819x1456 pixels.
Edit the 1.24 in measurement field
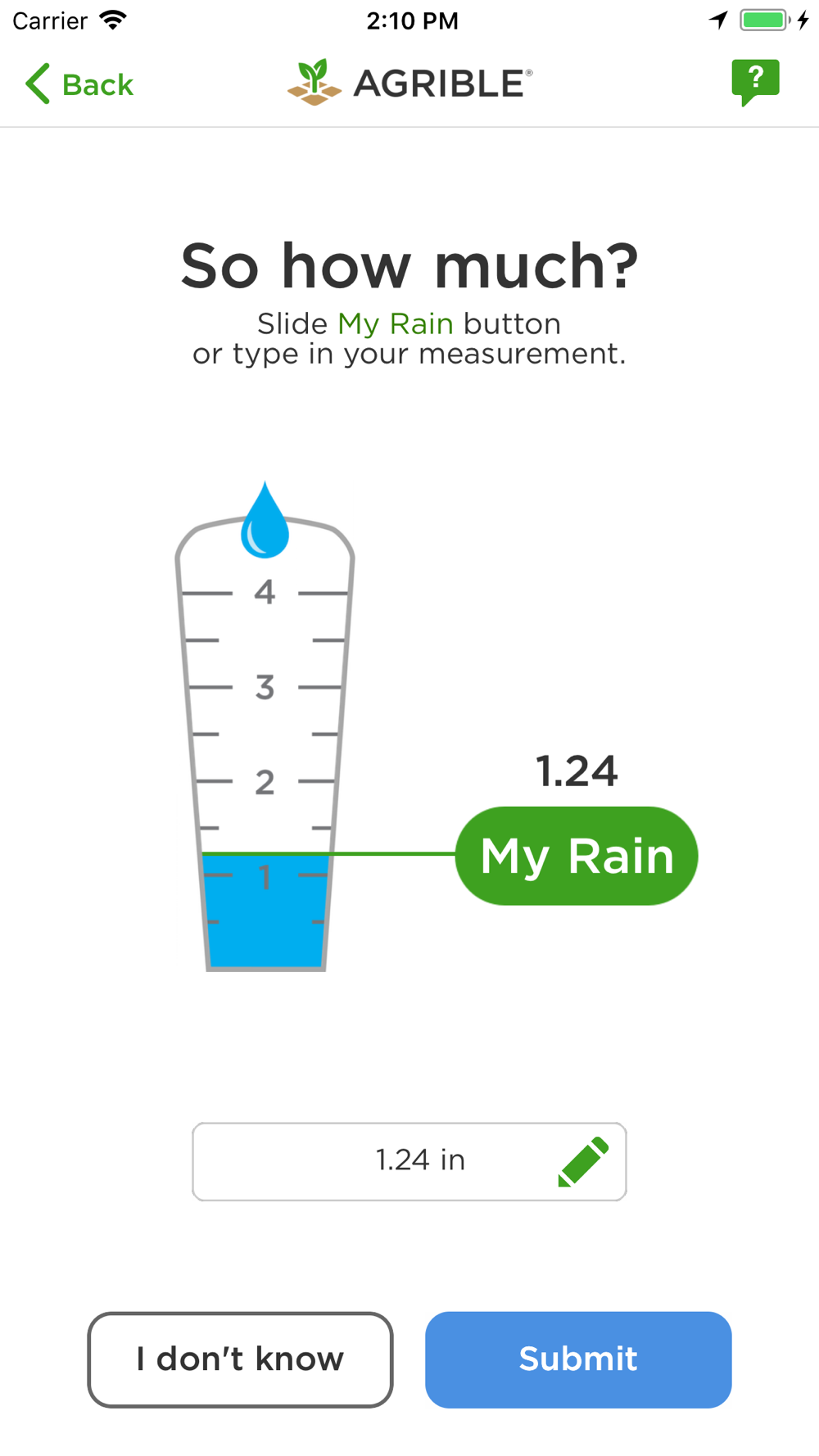[x=409, y=1161]
